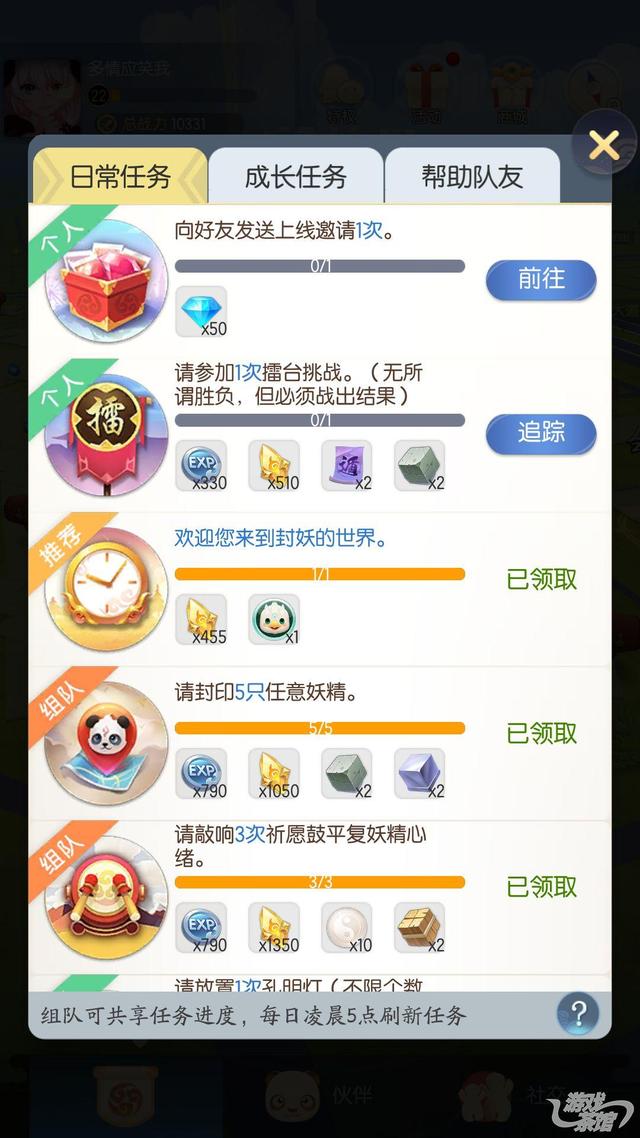
Task: Close the task dialog
Action: (x=604, y=147)
